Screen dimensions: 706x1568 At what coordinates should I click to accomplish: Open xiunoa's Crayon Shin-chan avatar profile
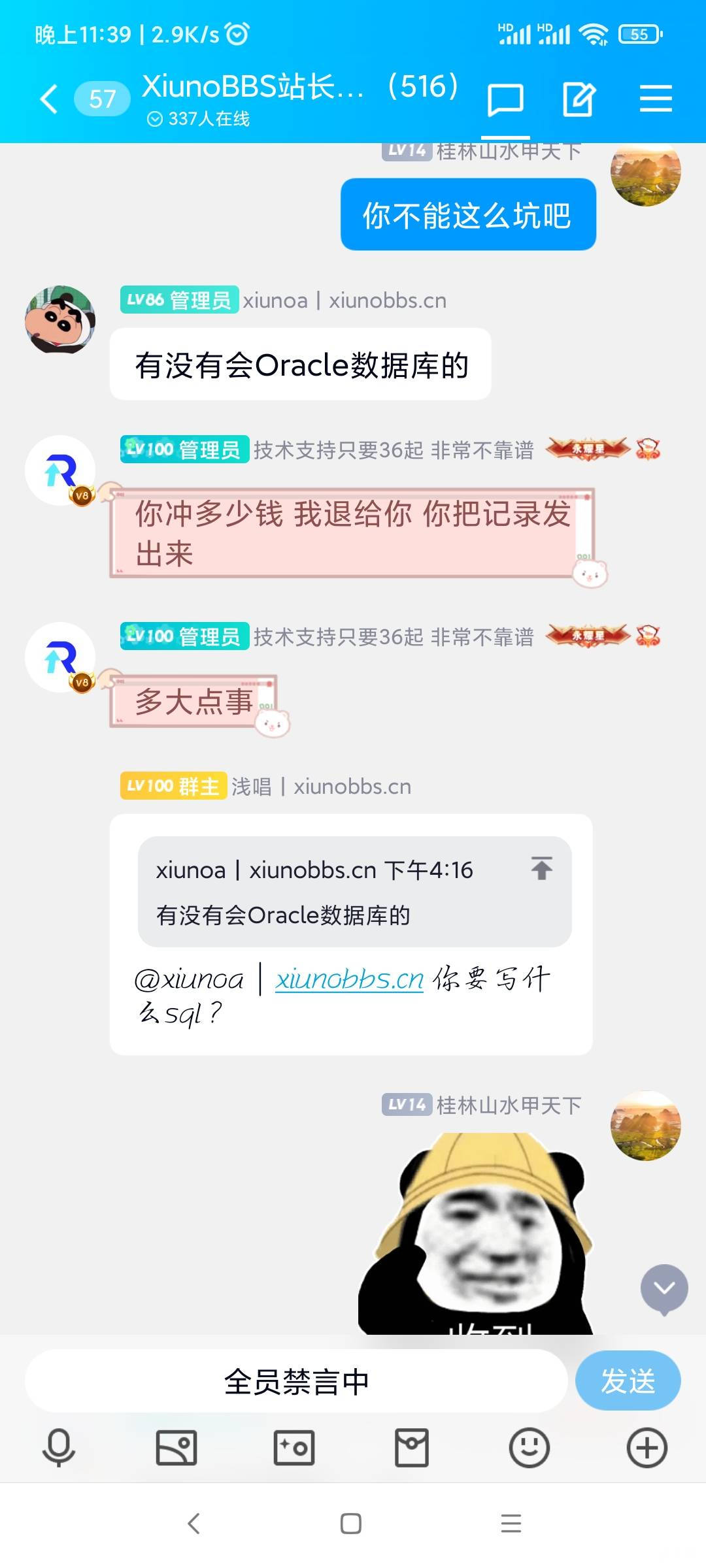pyautogui.click(x=60, y=320)
